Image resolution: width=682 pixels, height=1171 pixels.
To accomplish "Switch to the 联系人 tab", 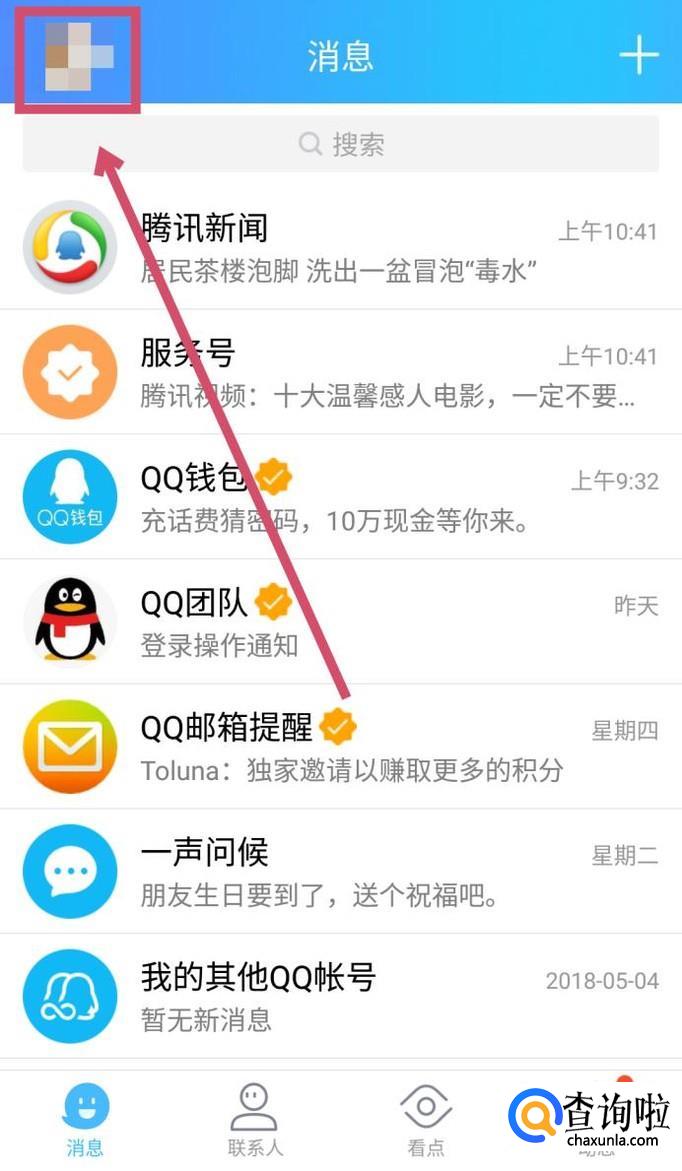I will (x=255, y=1120).
